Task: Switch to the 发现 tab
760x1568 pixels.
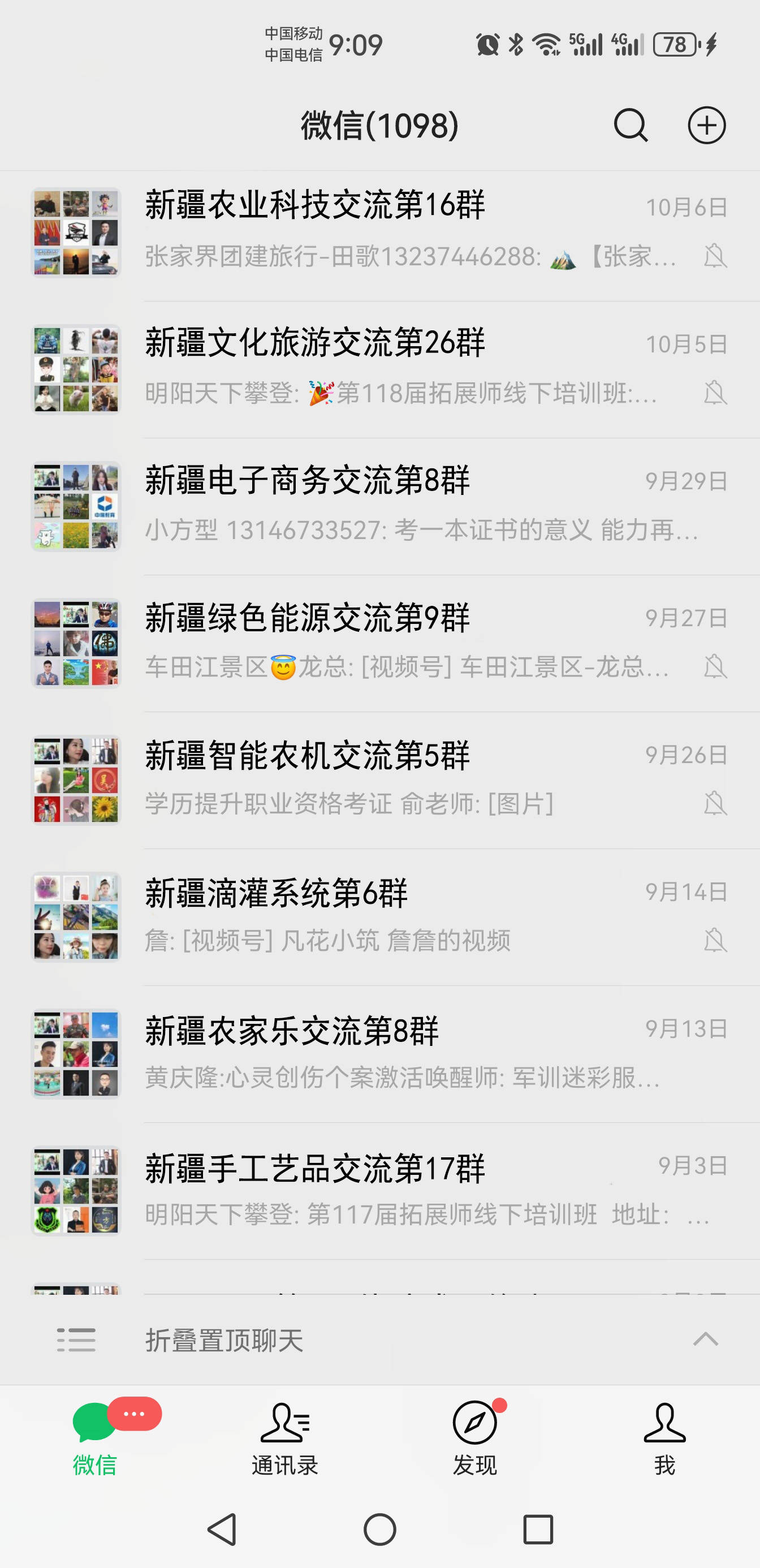Action: pos(474,1437)
